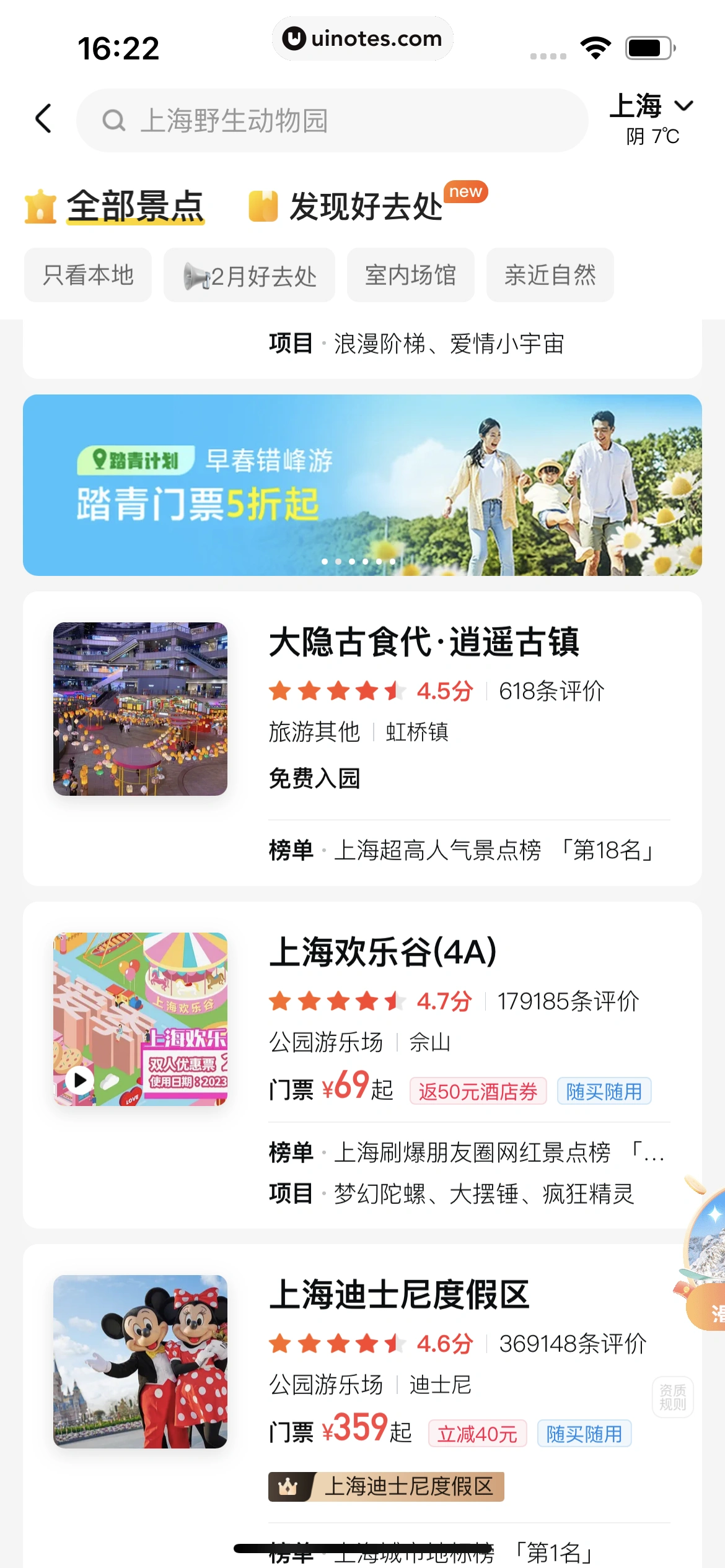This screenshot has width=725, height=1568.
Task: Tap the 上海野生动物园 search box
Action: [332, 121]
